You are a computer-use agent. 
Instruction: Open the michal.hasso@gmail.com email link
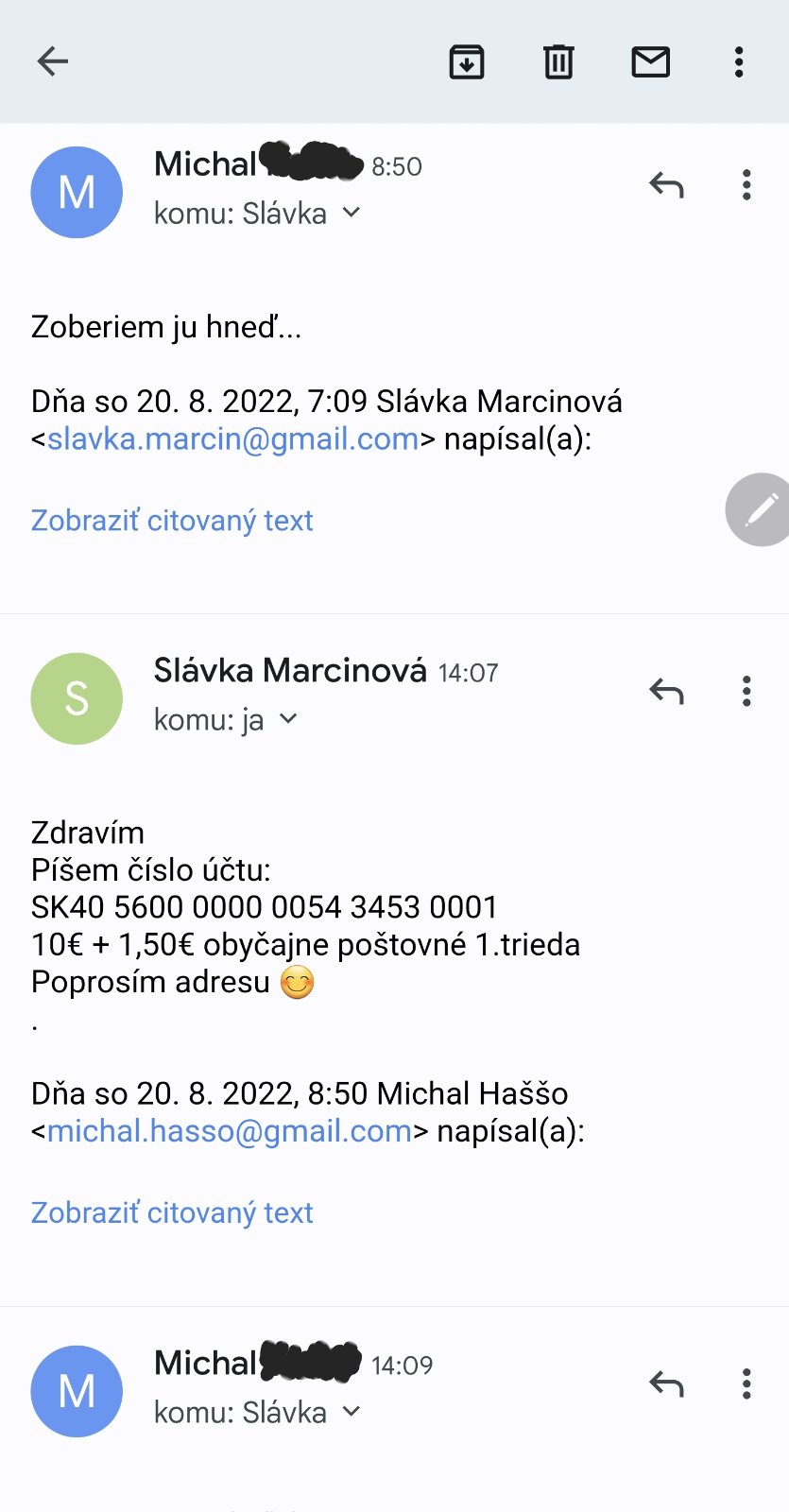click(229, 1131)
